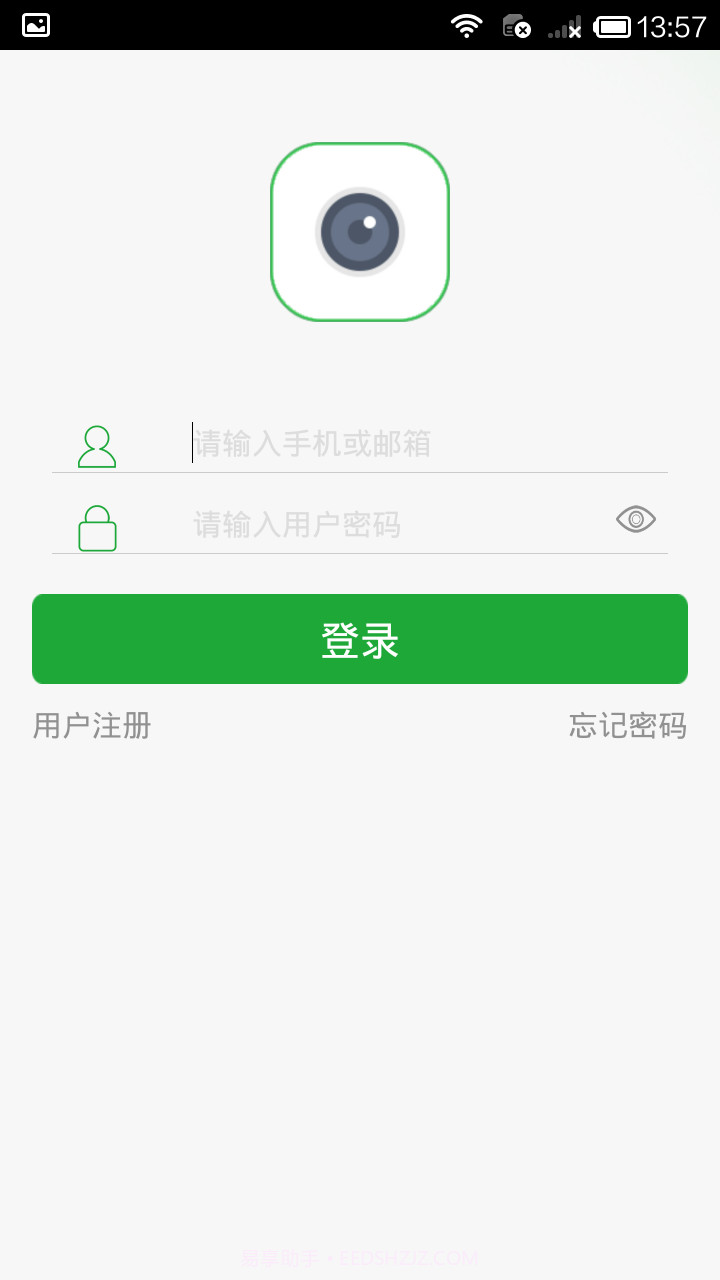Tap the Wi-Fi icon in status bar
The image size is (720, 1280).
point(467,26)
